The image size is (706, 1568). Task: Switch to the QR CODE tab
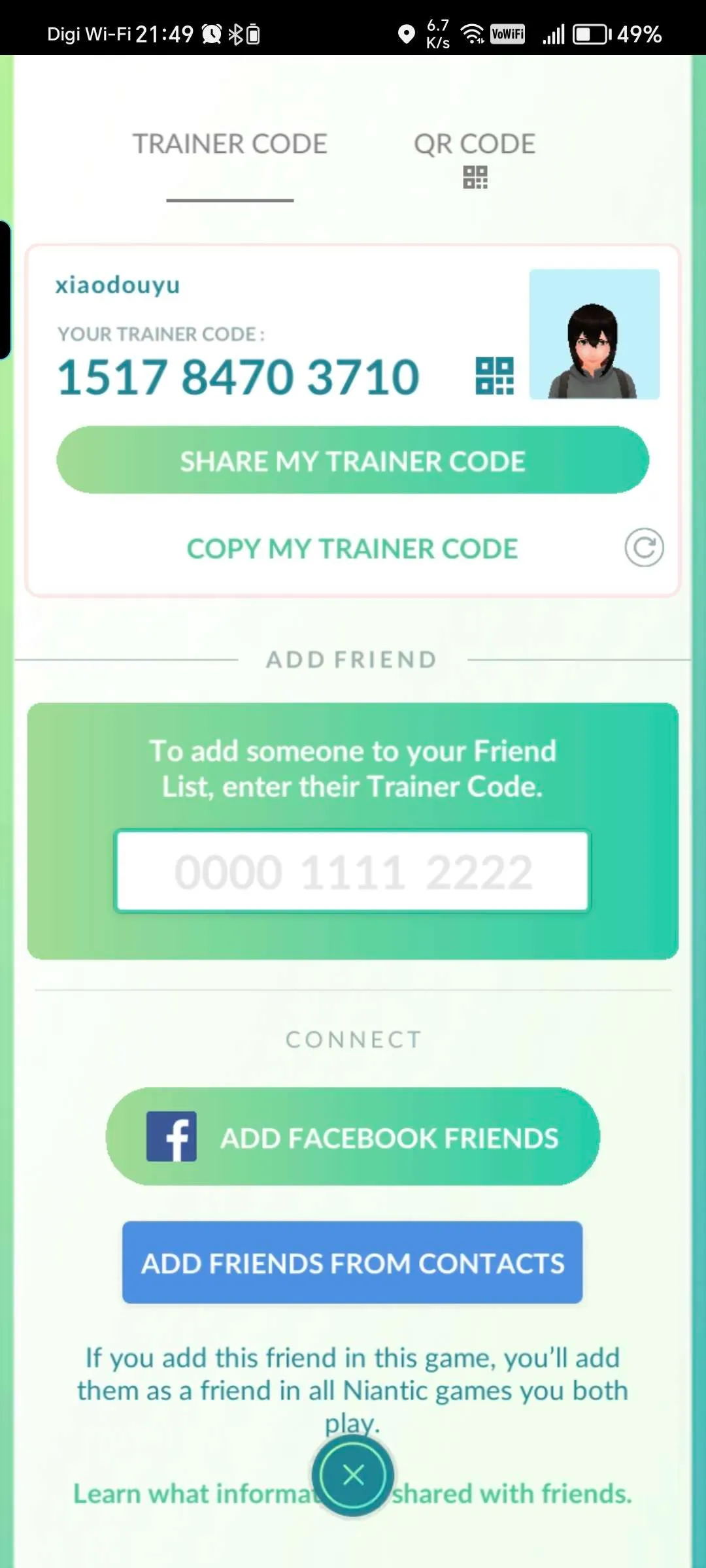[x=475, y=157]
